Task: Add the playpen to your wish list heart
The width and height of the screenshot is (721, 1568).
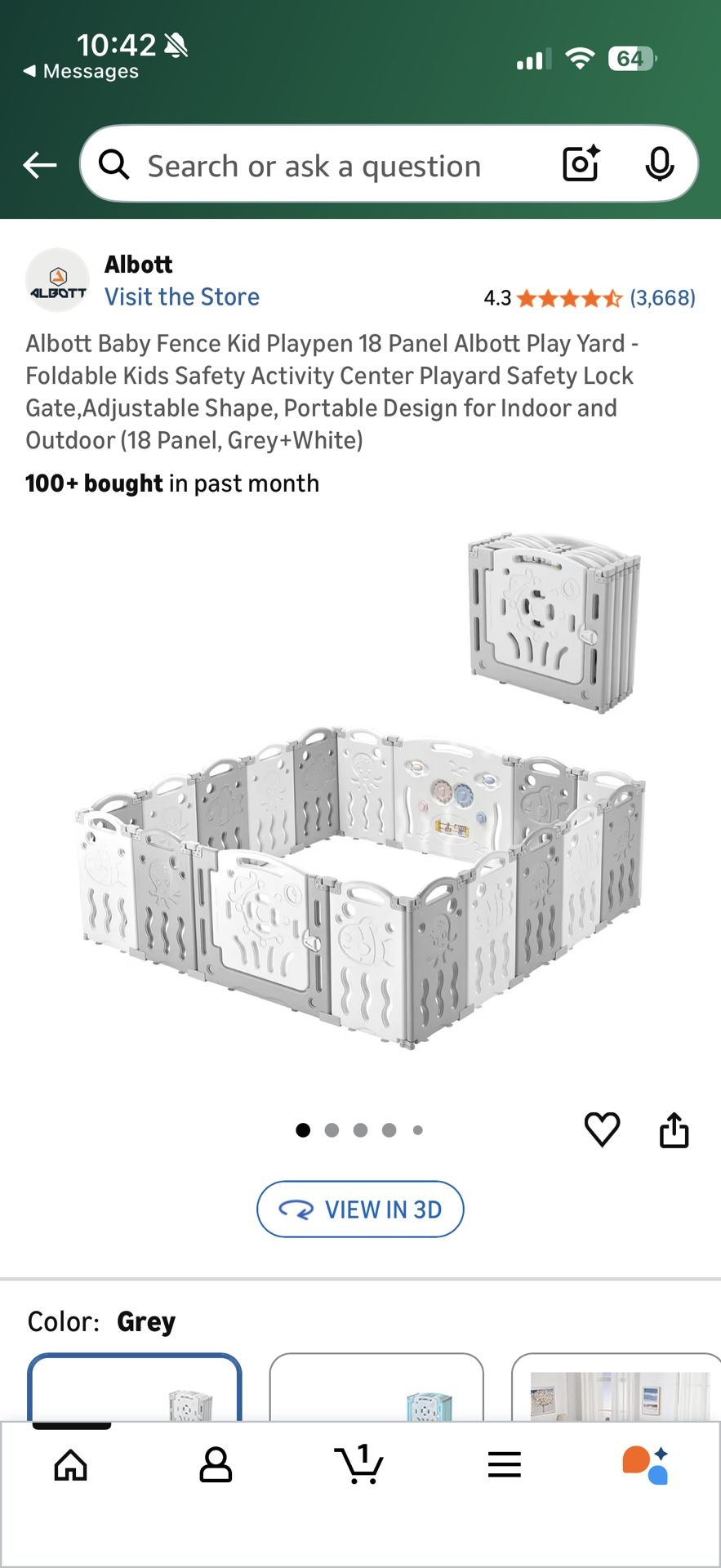Action: (x=603, y=1130)
